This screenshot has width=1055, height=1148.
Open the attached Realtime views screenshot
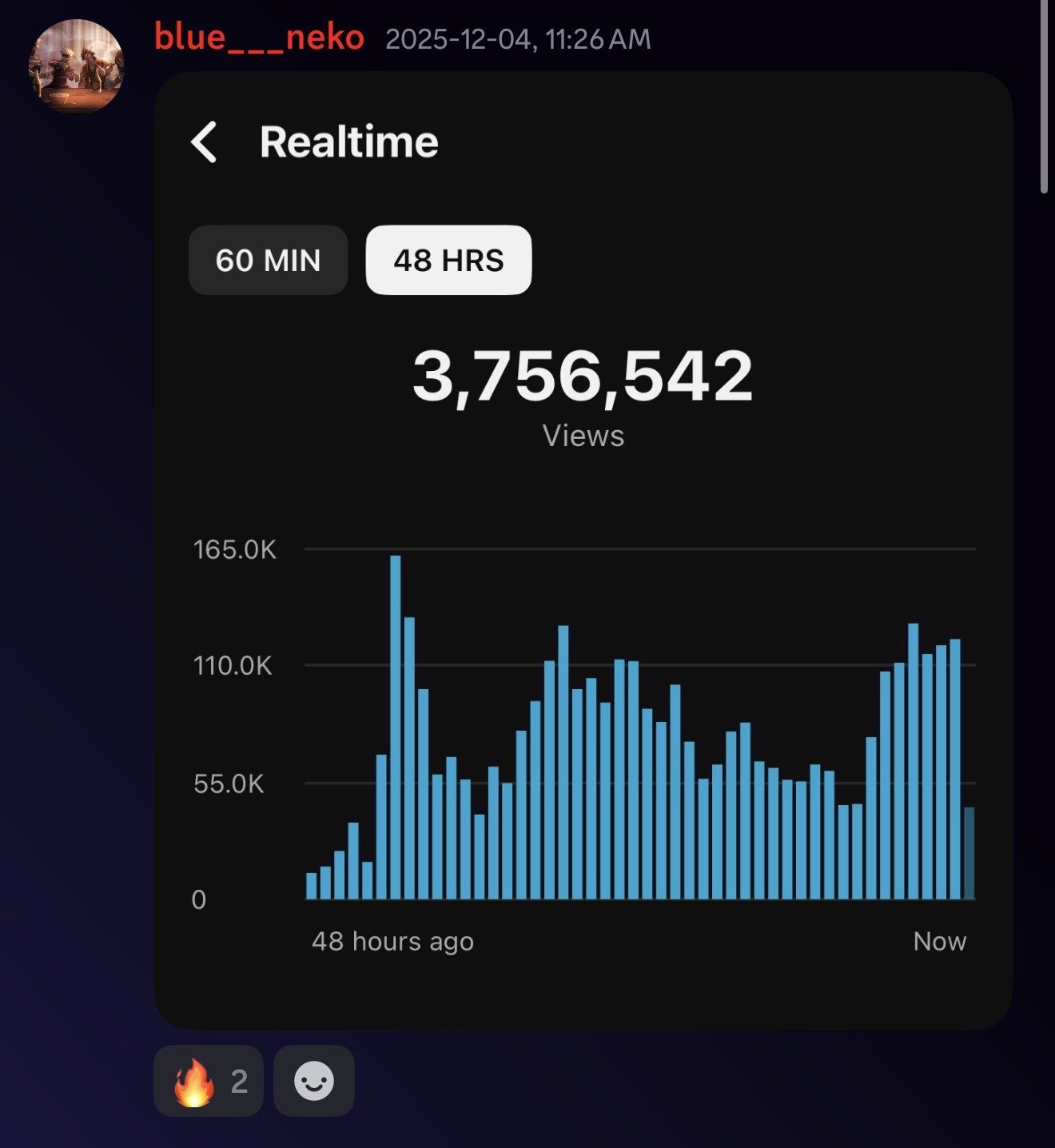(583, 550)
